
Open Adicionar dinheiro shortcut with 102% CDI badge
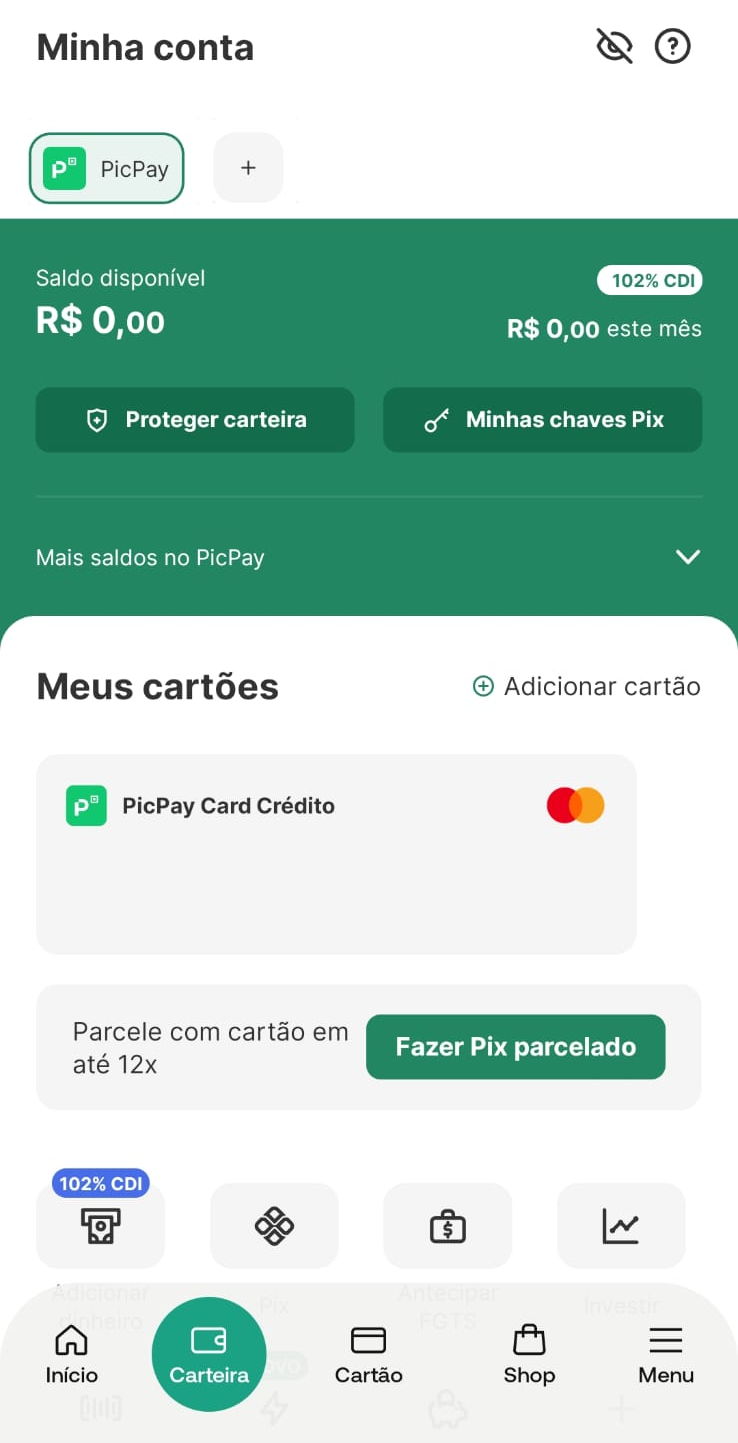(100, 1225)
